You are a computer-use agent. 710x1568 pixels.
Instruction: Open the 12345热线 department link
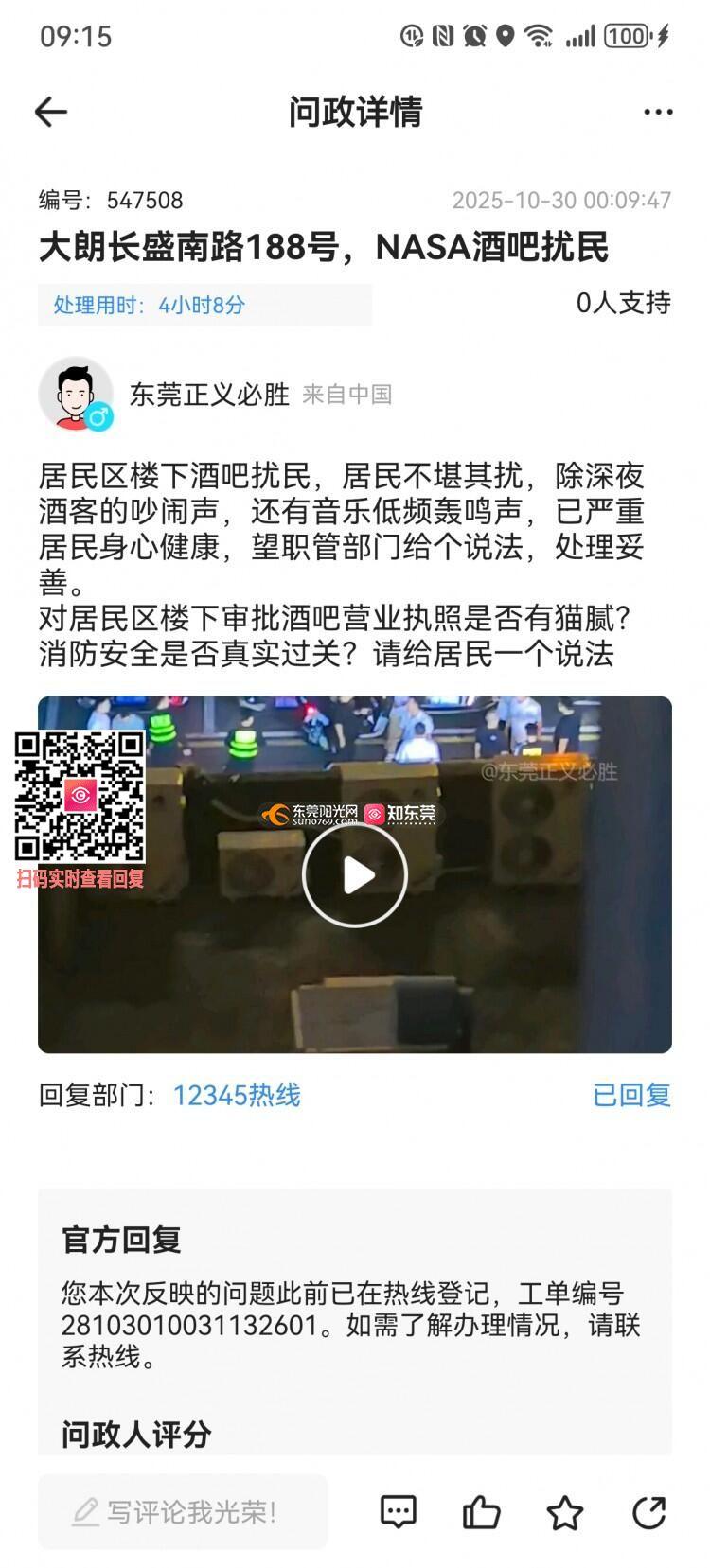pos(237,1095)
